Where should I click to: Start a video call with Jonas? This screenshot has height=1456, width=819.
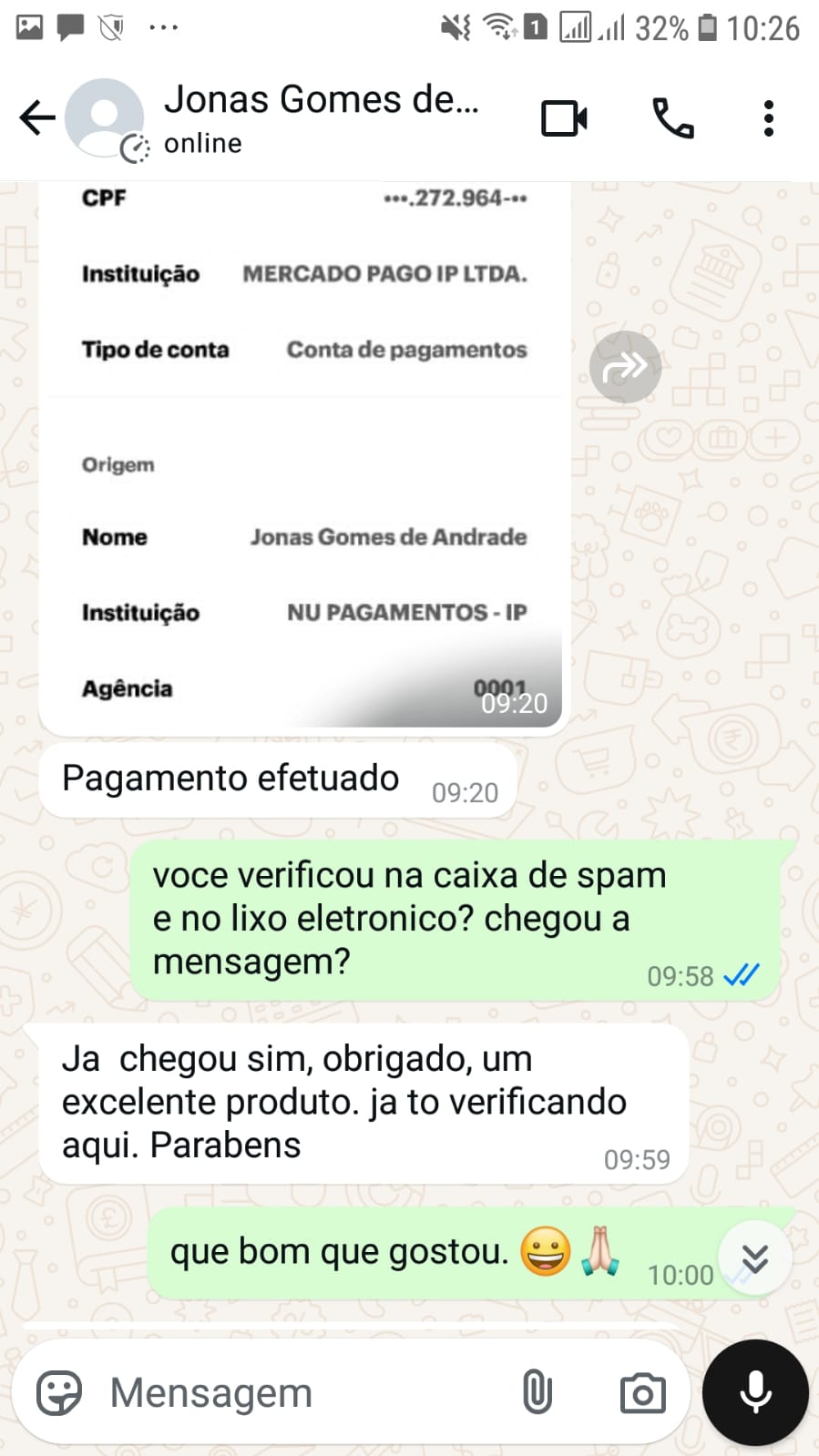tap(564, 118)
